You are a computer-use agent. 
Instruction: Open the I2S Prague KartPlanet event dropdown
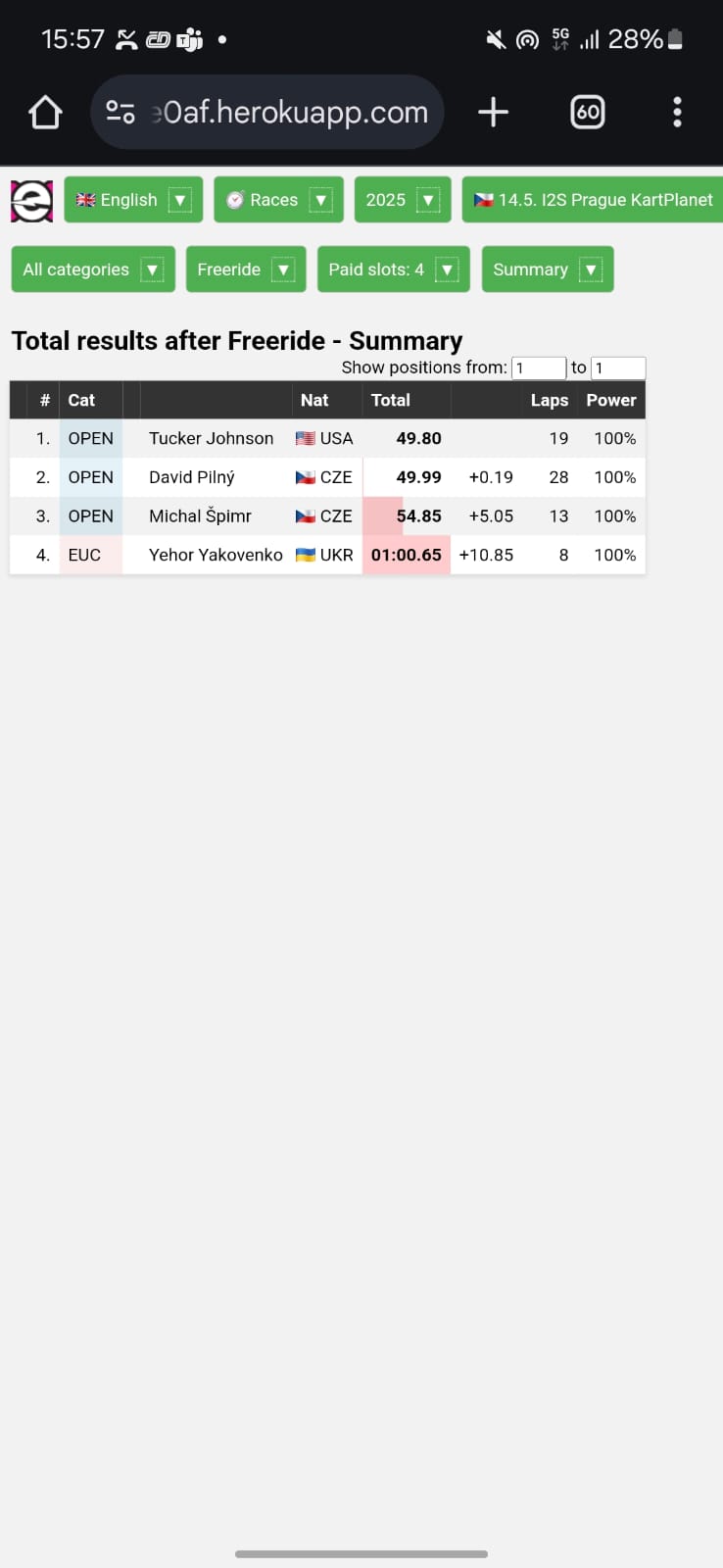tap(593, 200)
